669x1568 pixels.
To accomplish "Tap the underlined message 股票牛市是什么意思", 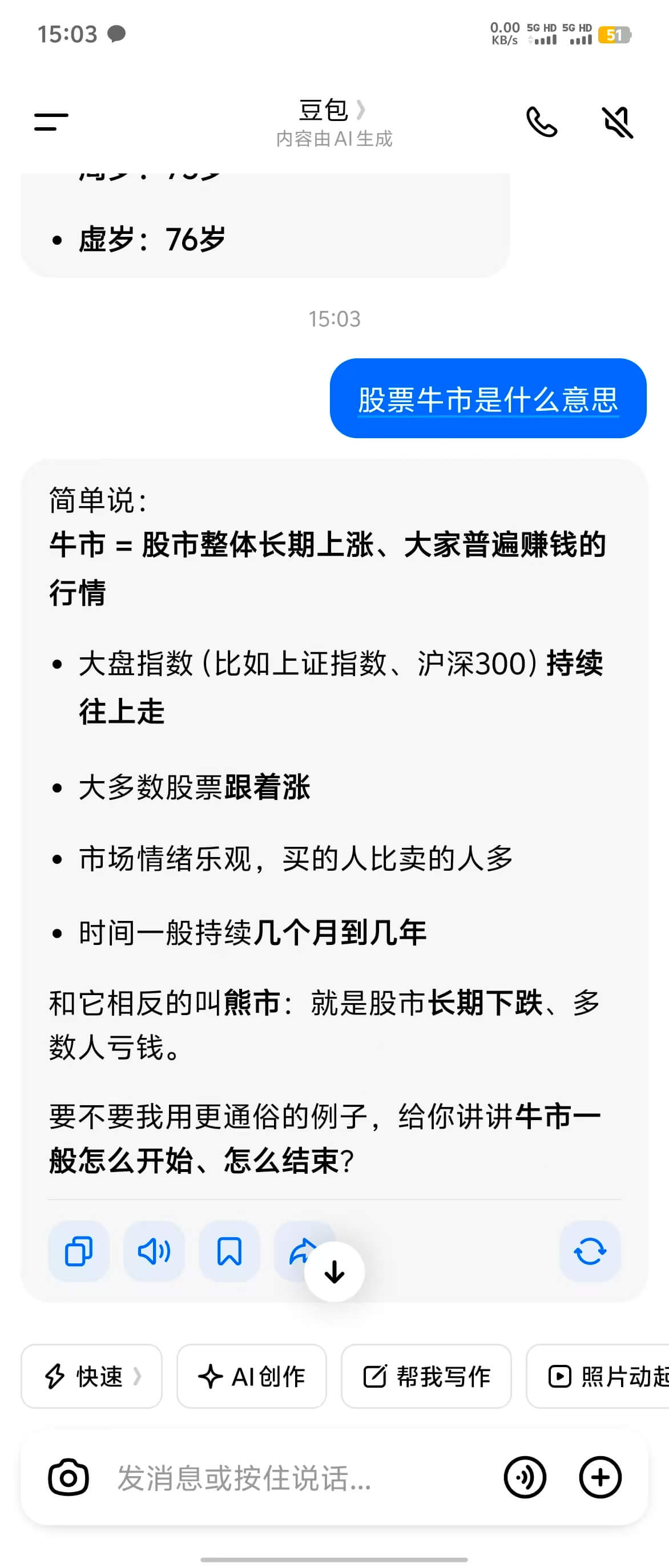I will [487, 399].
